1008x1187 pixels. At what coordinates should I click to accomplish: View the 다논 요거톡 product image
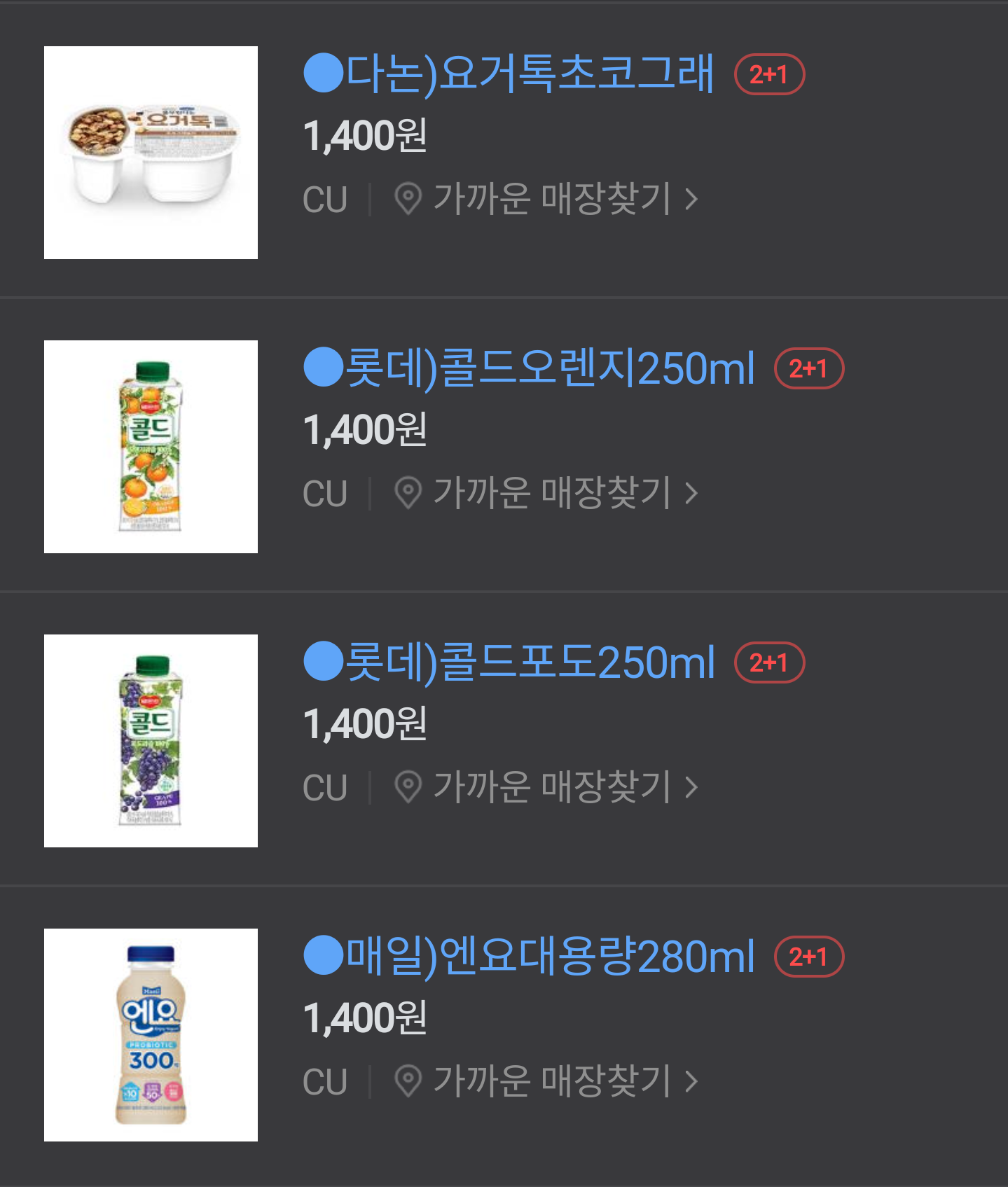[x=151, y=153]
